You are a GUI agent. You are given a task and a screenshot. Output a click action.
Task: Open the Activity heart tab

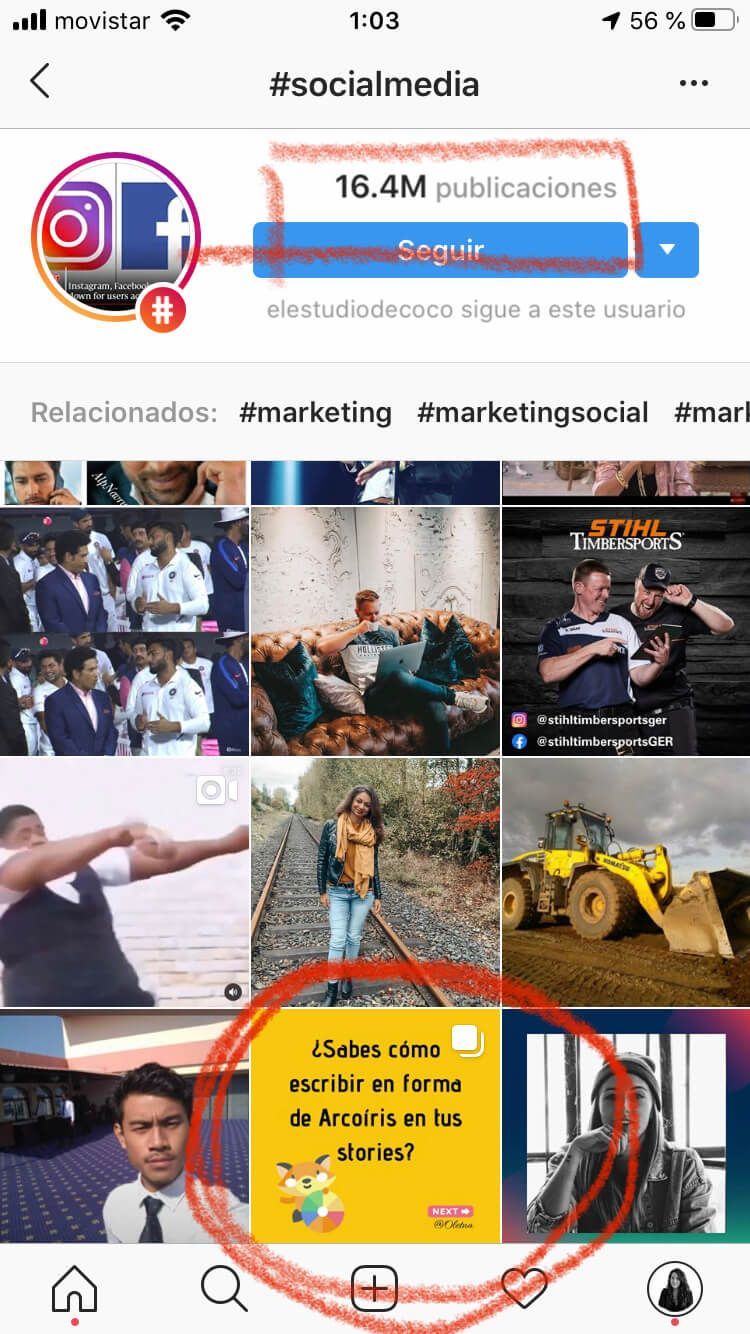(x=524, y=1288)
